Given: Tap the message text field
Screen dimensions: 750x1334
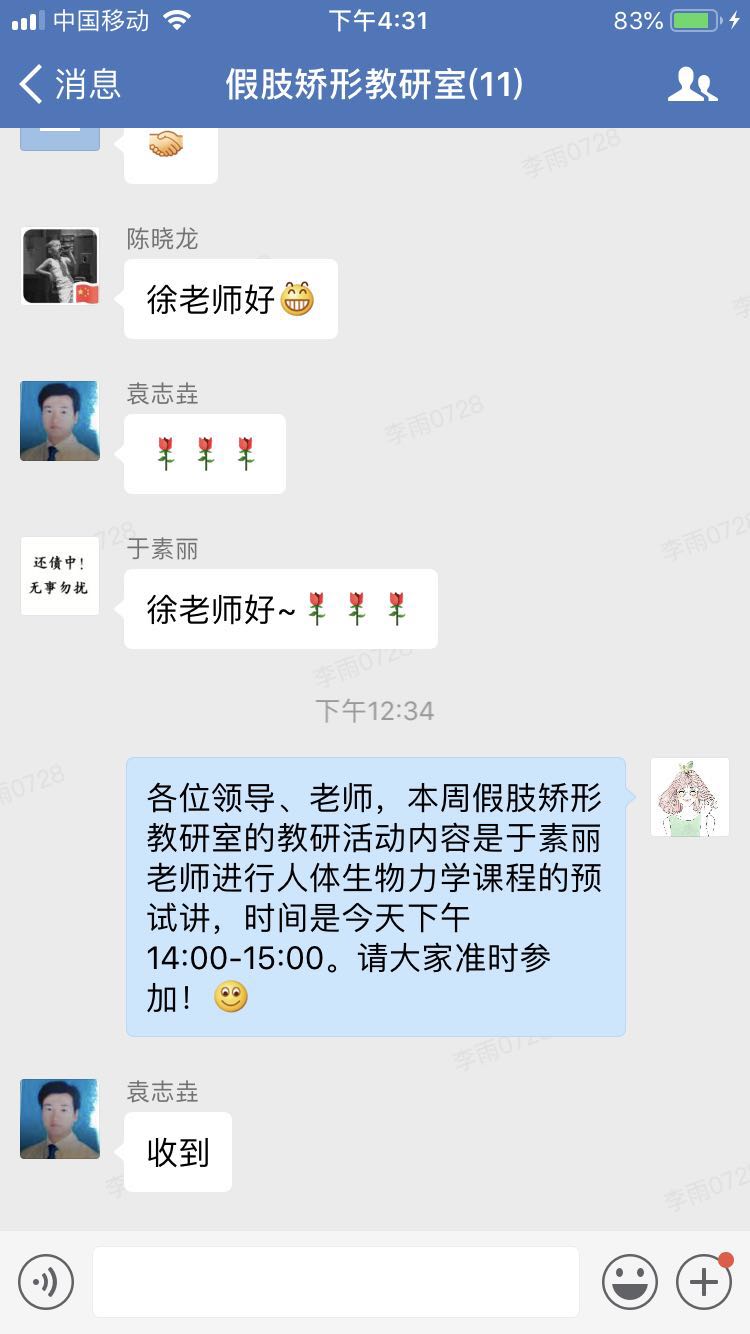Looking at the screenshot, I should pyautogui.click(x=336, y=1281).
